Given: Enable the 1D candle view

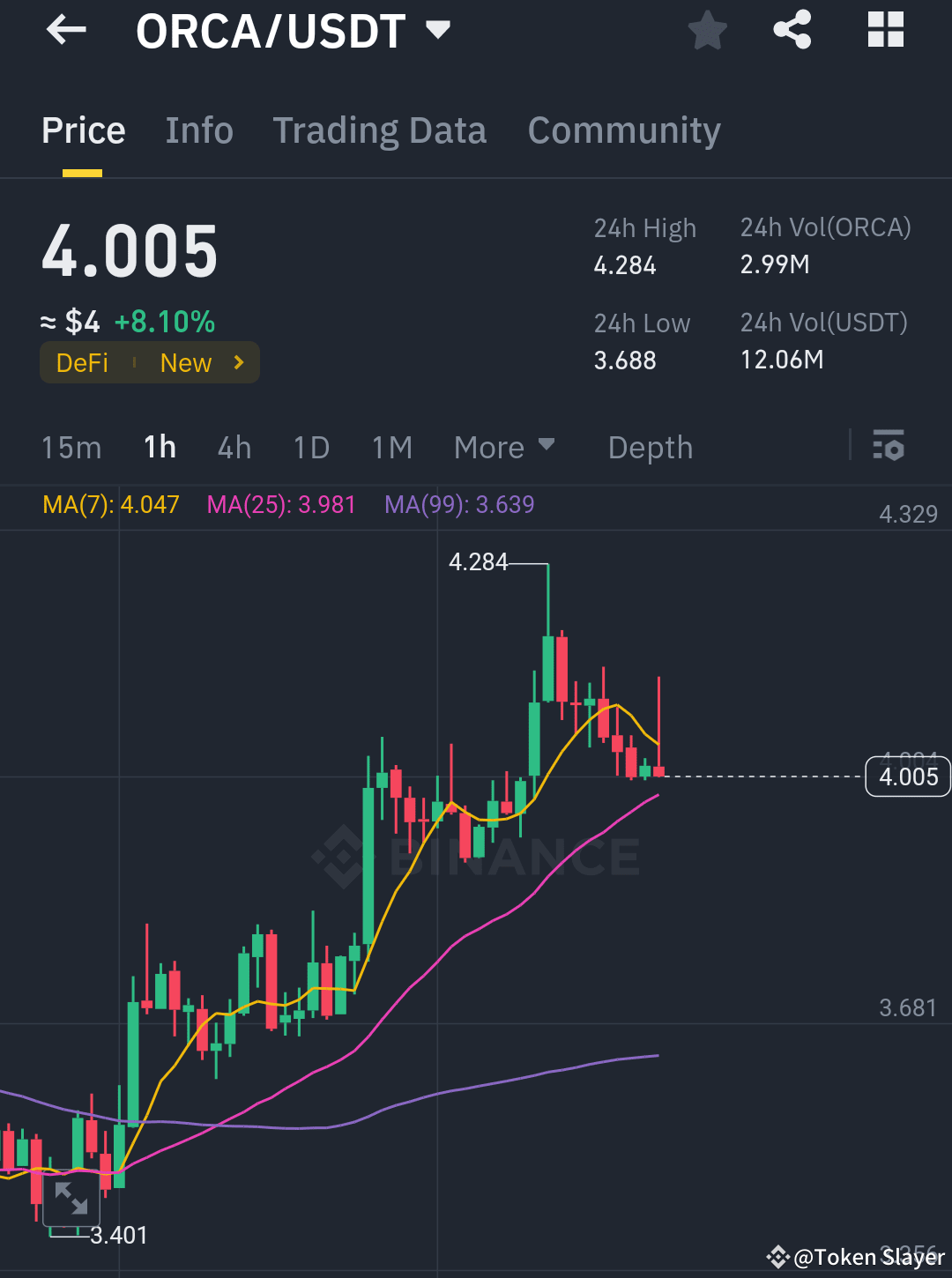Looking at the screenshot, I should [310, 447].
